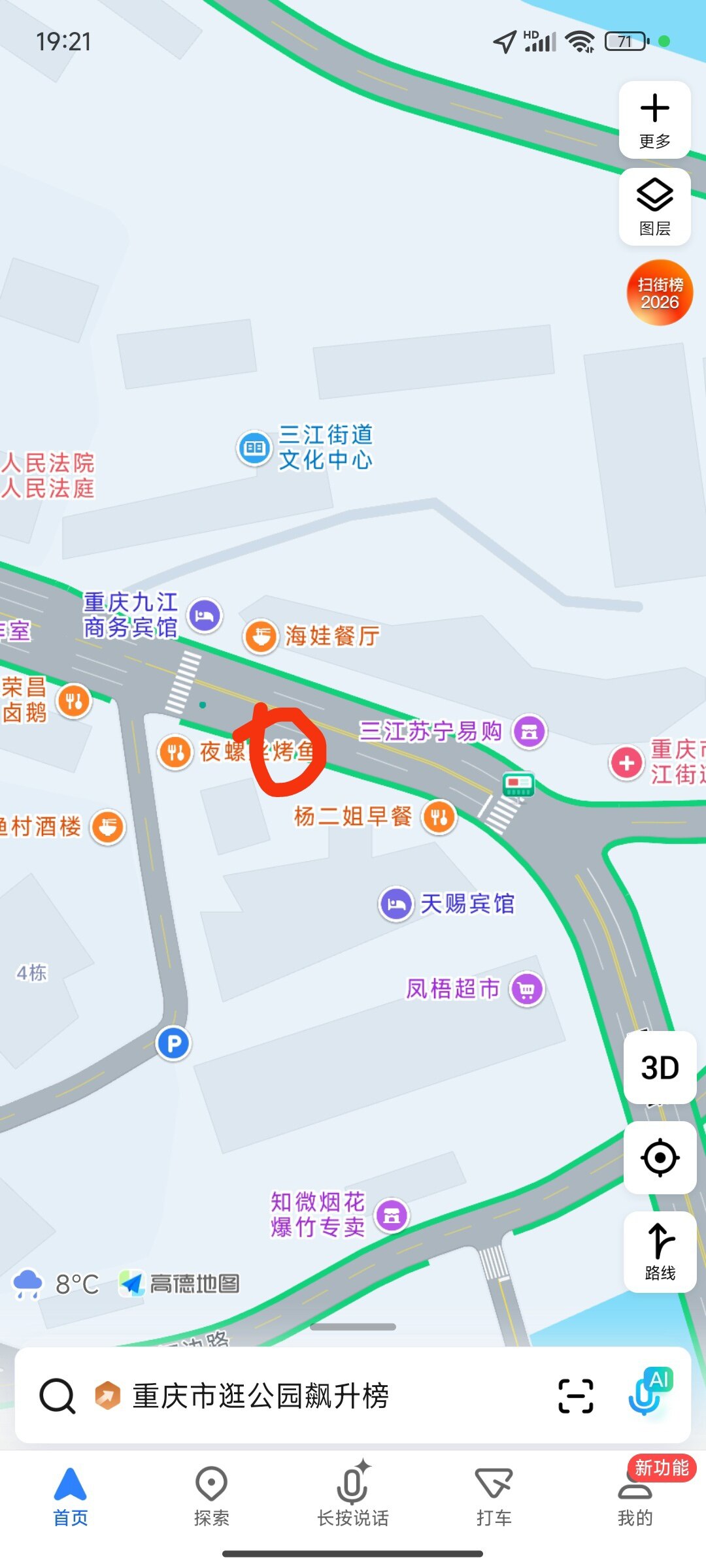Open the scan code icon in search bar

point(576,1396)
